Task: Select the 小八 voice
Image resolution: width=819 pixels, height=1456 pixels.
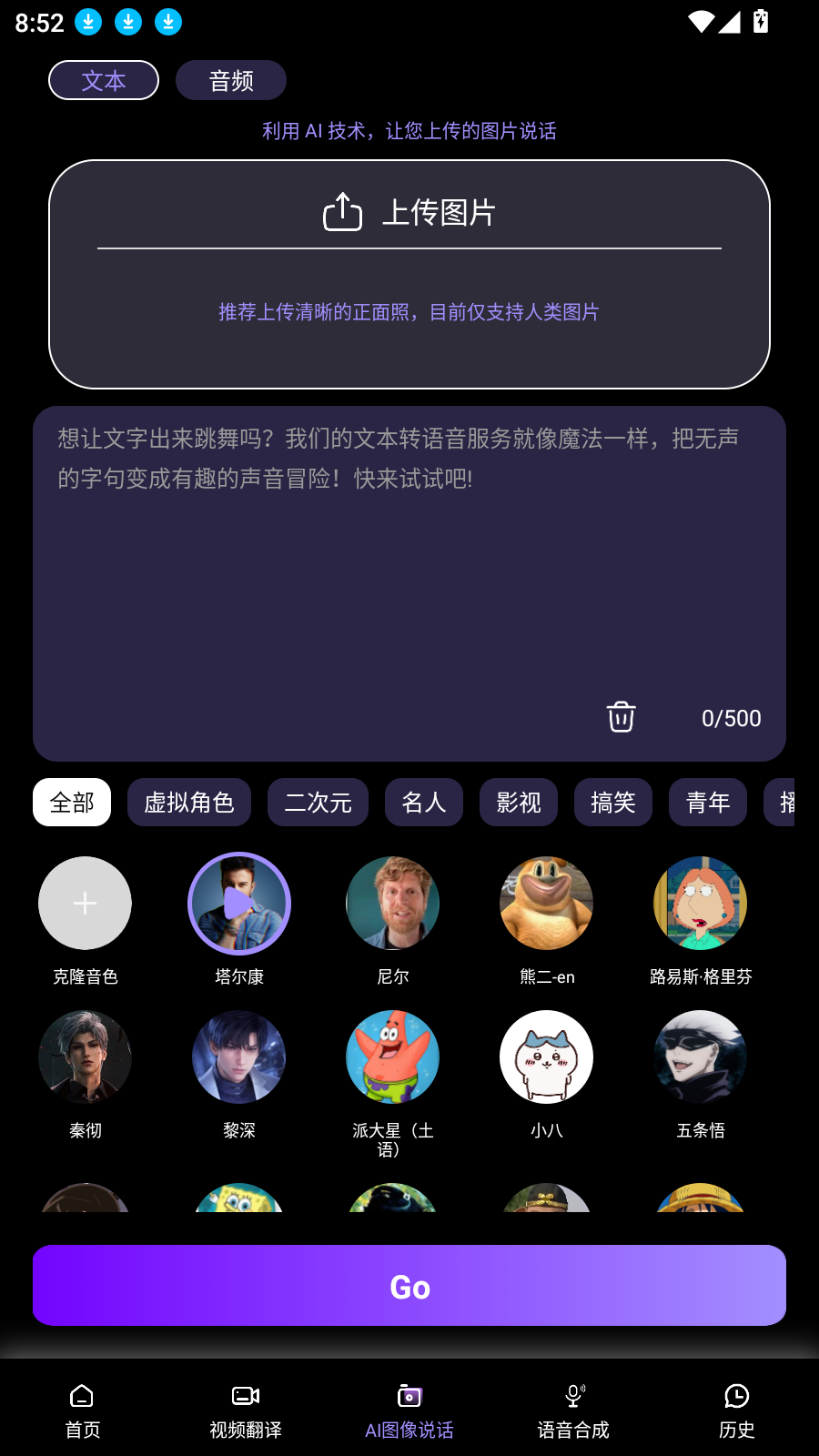Action: (547, 1057)
